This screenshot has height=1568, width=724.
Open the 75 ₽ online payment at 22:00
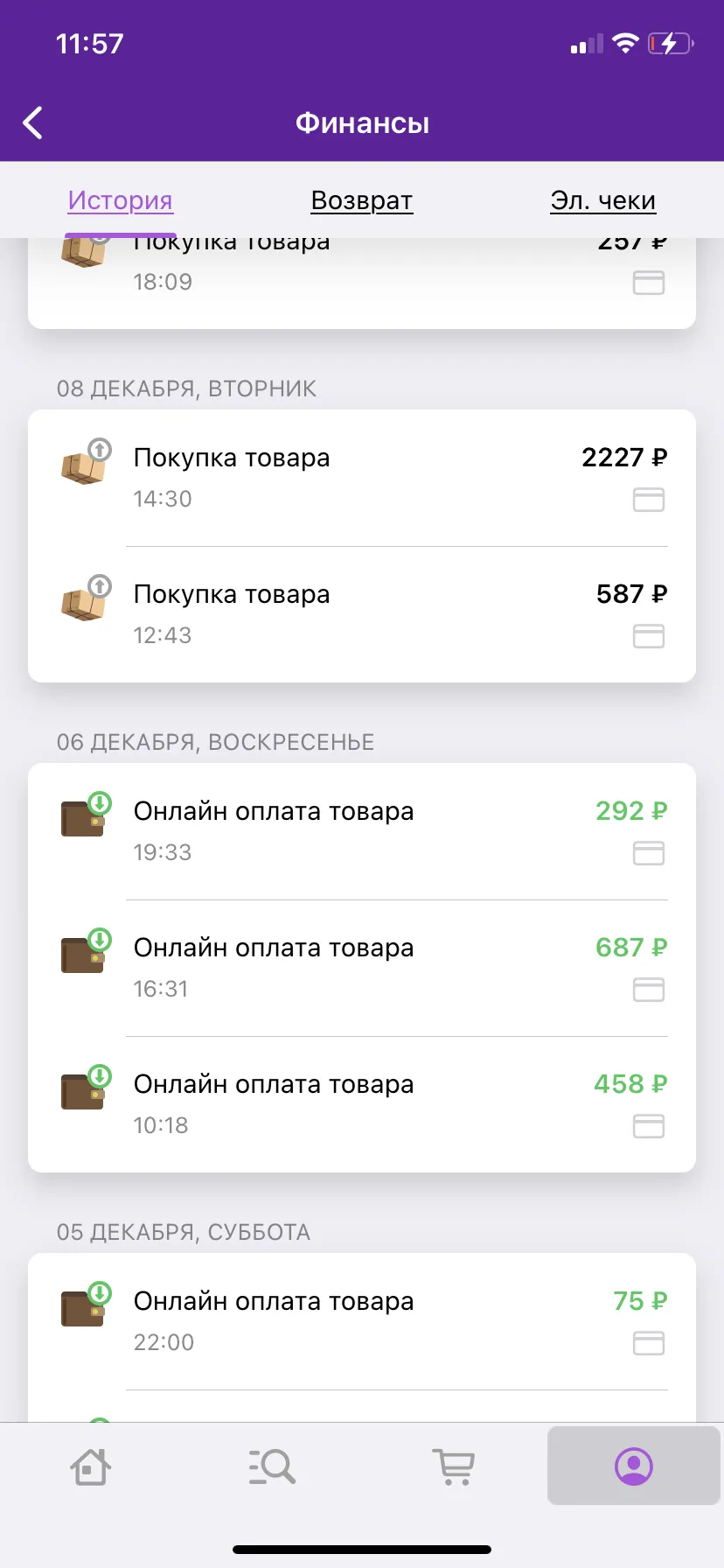point(362,1322)
